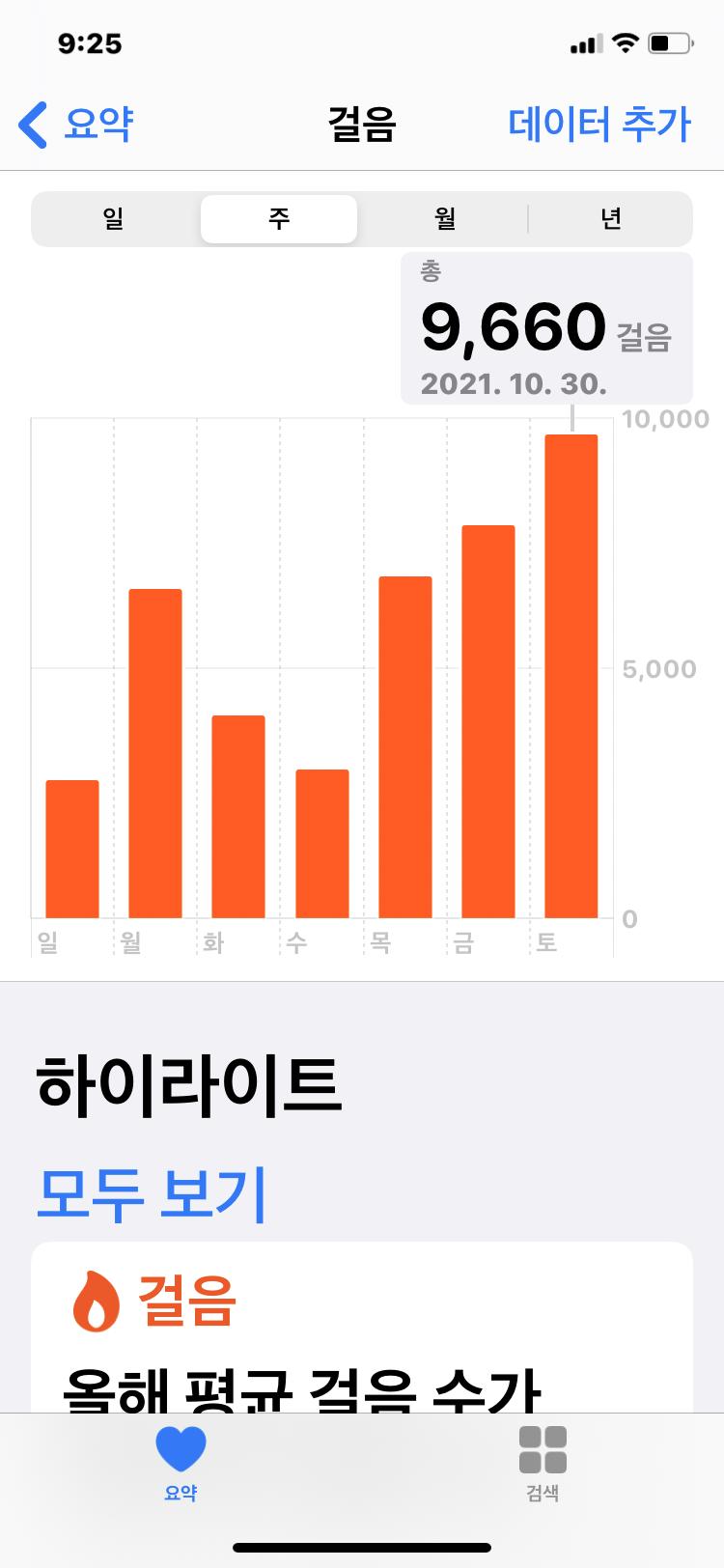Select the 금 (Friday) bar in chart
Image resolution: width=724 pixels, height=1568 pixels.
pyautogui.click(x=488, y=721)
